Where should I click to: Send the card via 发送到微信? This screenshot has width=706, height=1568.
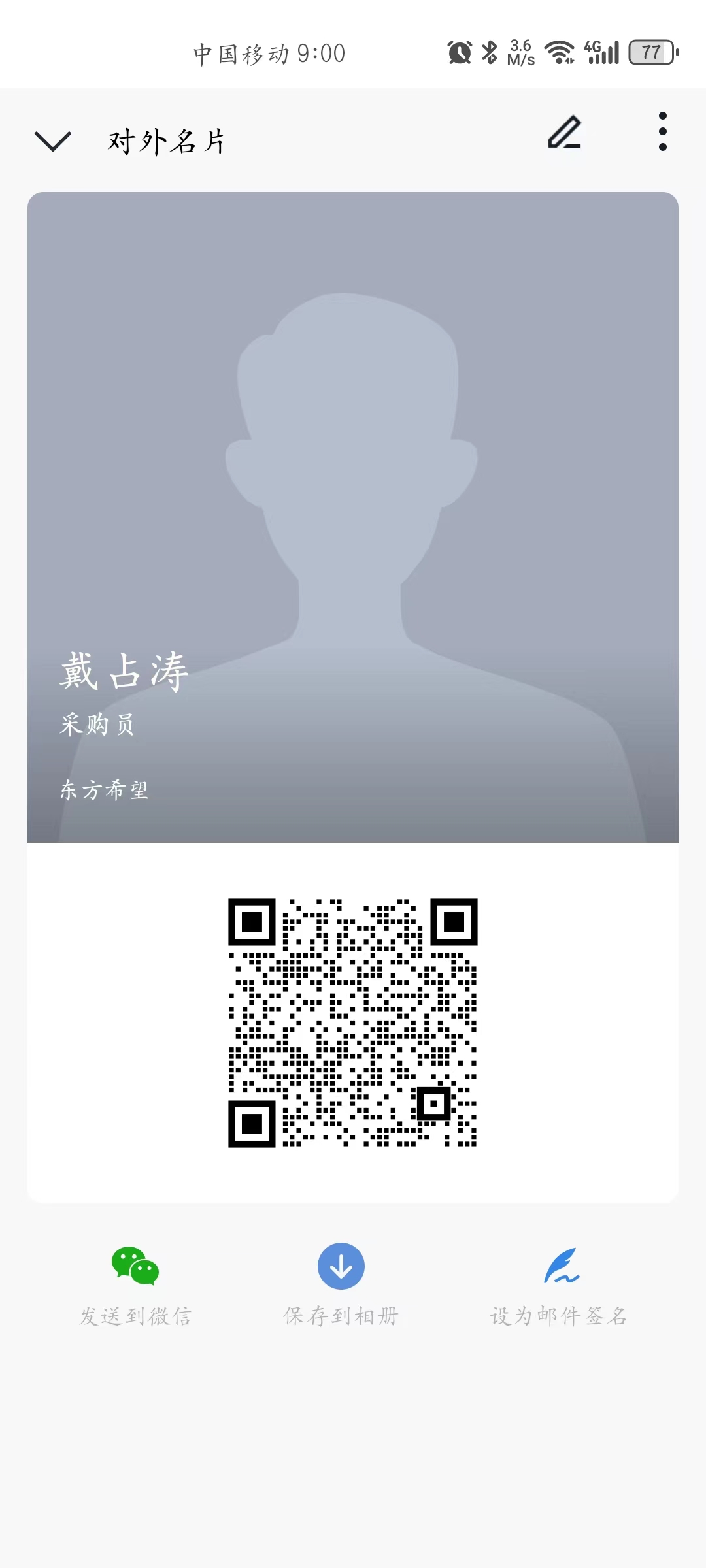135,1284
